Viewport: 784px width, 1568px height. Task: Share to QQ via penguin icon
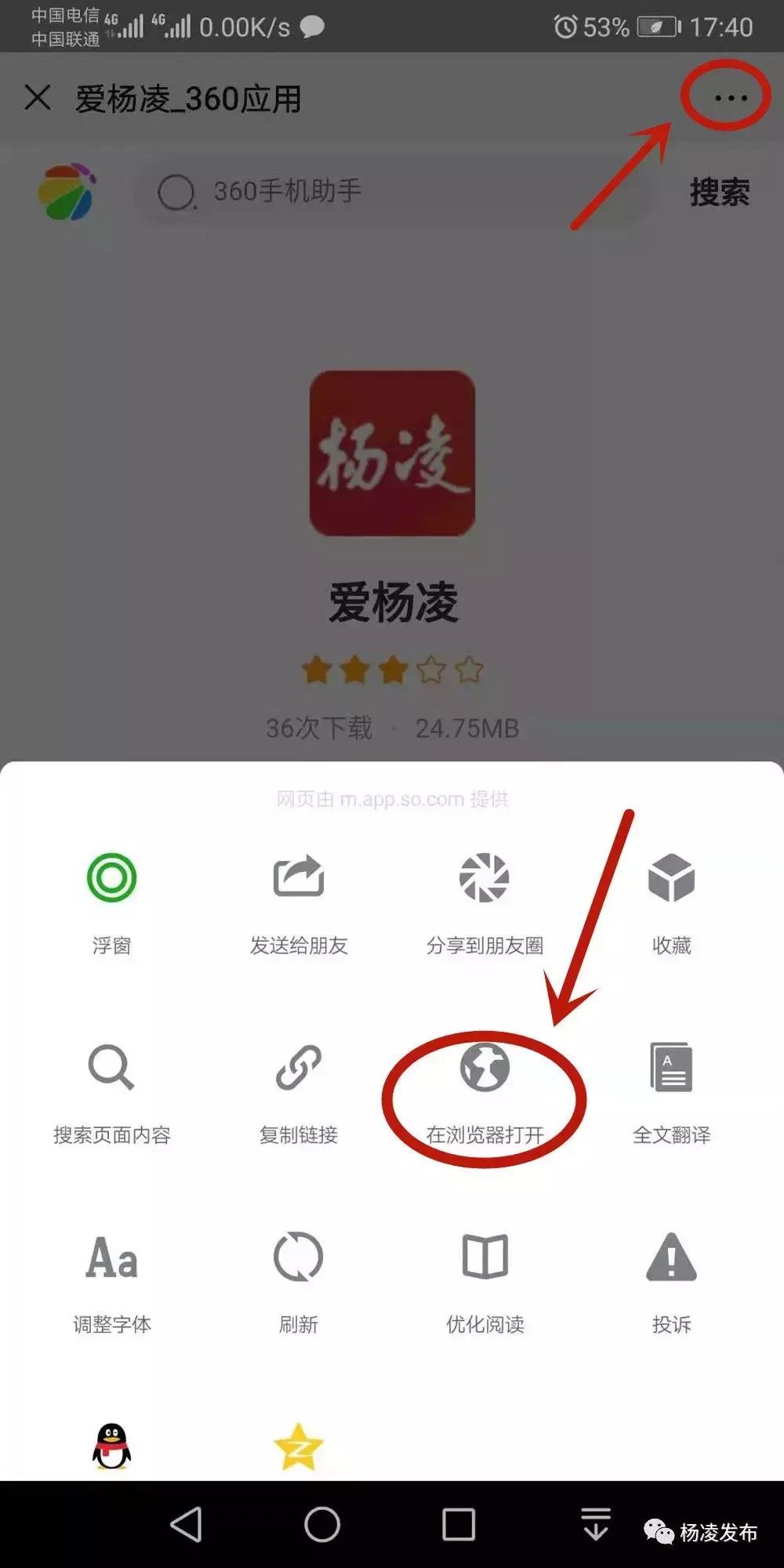[111, 1446]
